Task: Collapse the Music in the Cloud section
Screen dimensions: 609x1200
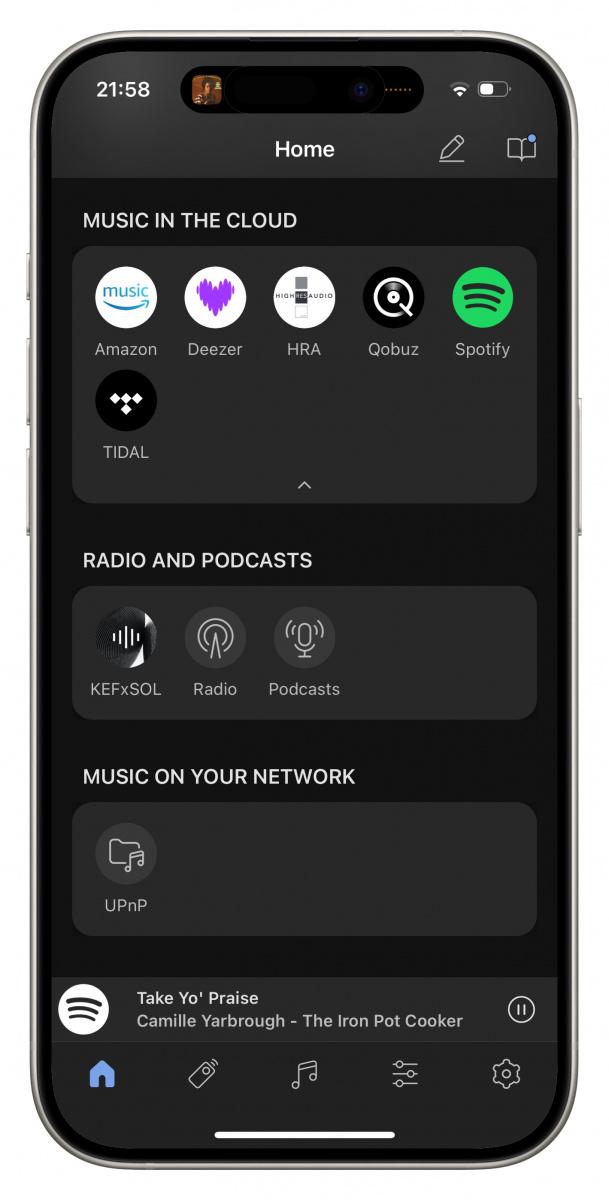Action: point(305,485)
